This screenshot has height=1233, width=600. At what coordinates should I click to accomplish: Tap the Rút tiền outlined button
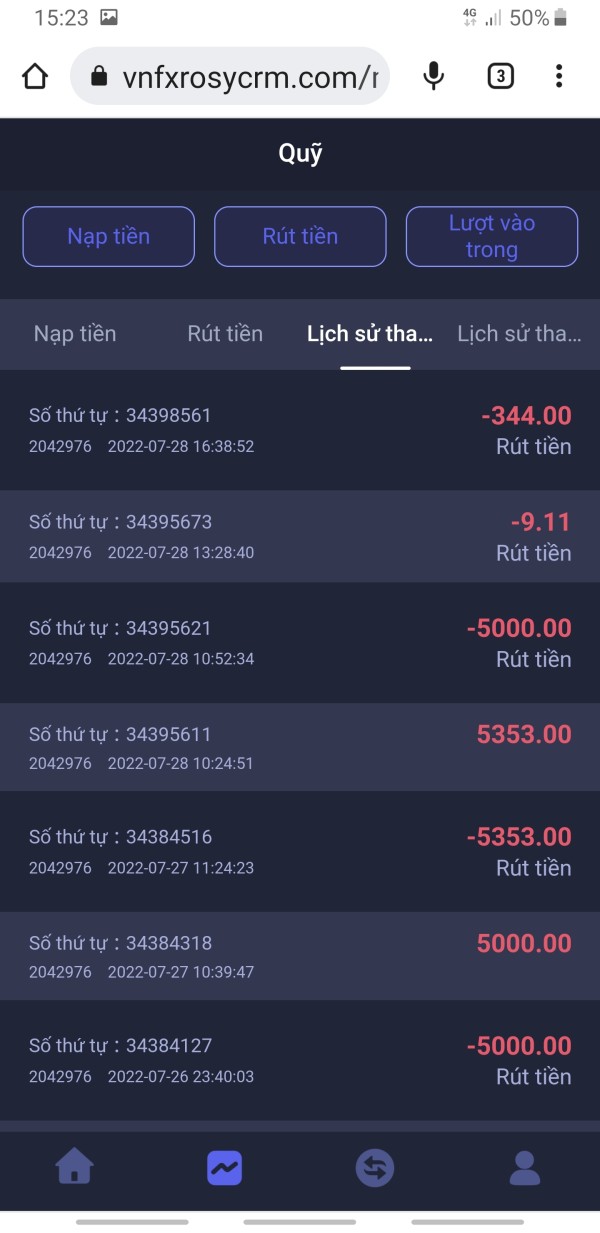click(x=300, y=237)
